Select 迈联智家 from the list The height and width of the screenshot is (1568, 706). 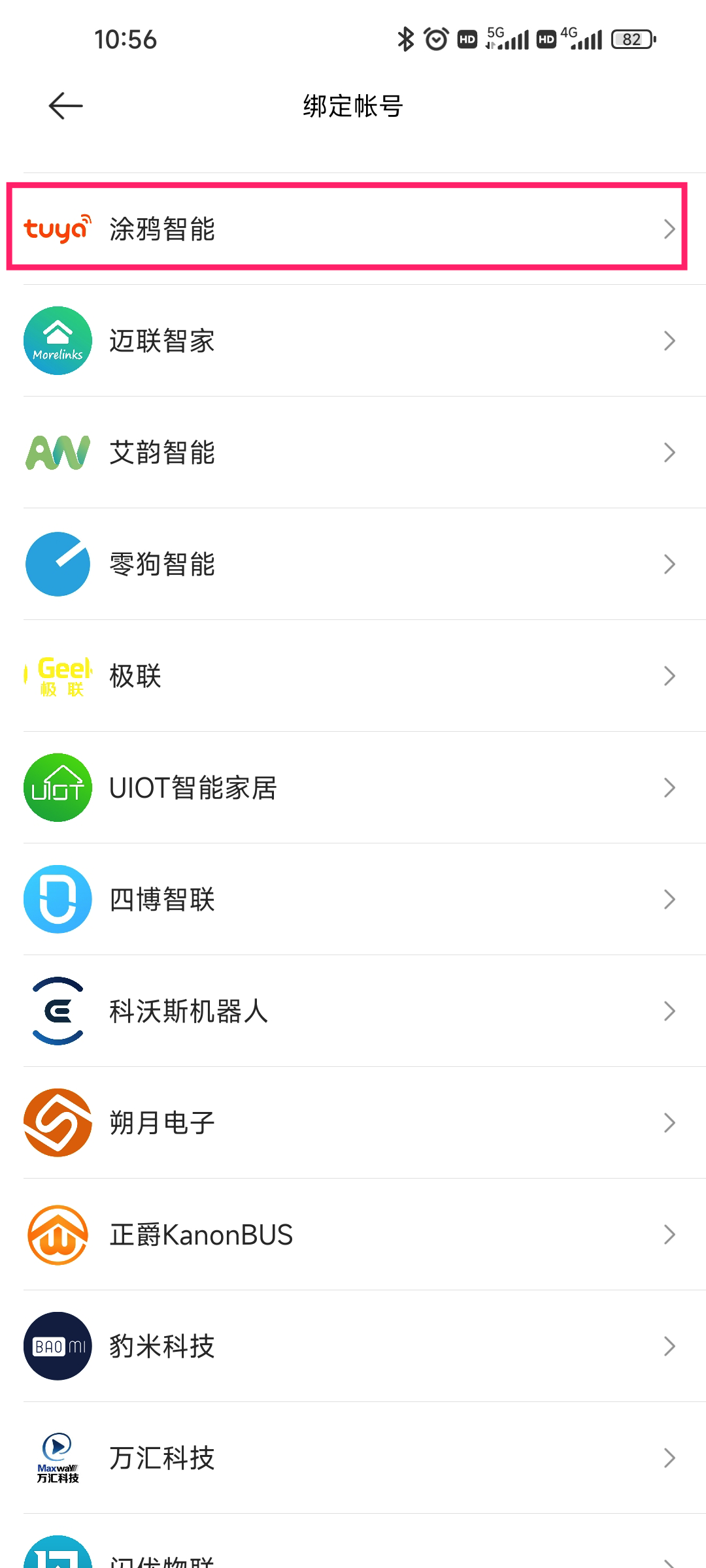353,340
